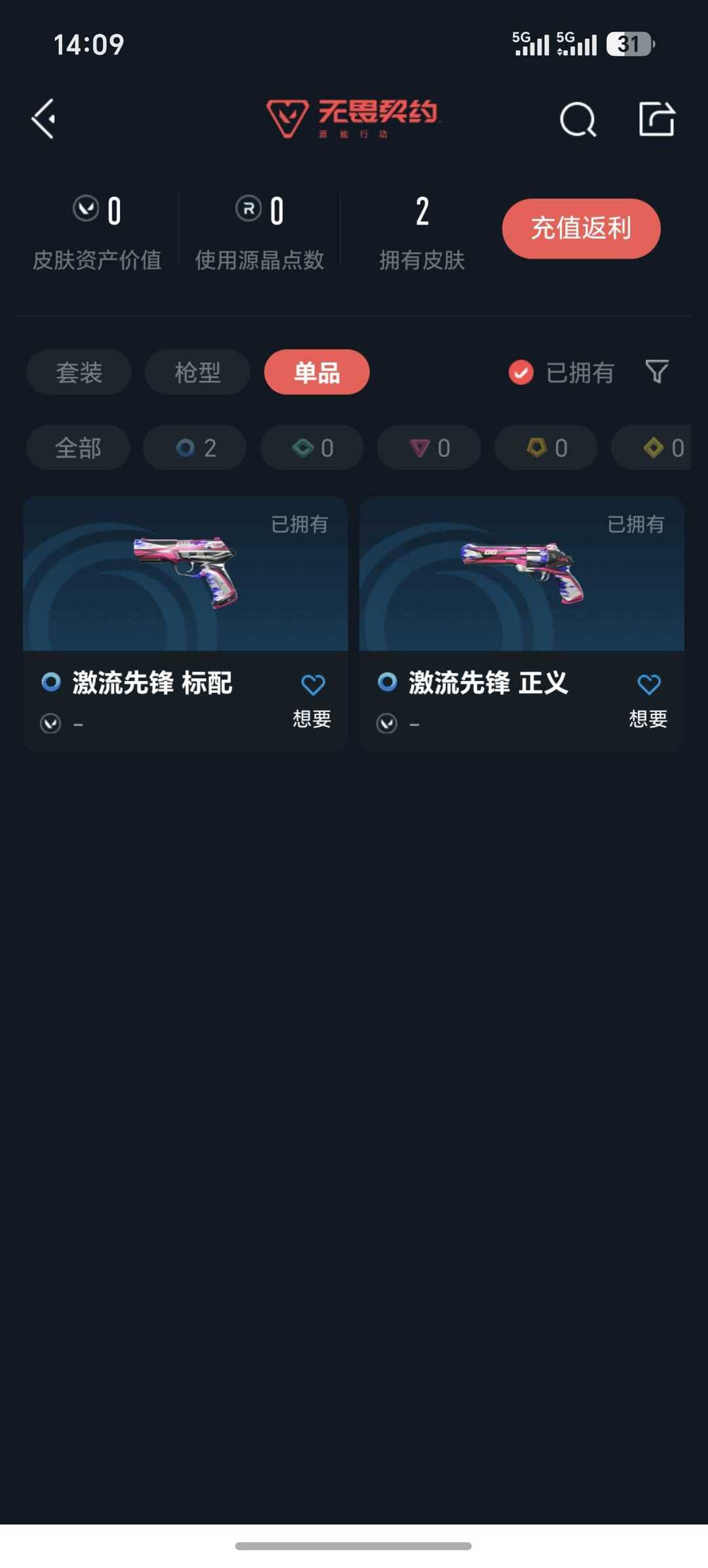
Task: Open the 激流先锋 标配 skin card
Action: pos(186,623)
